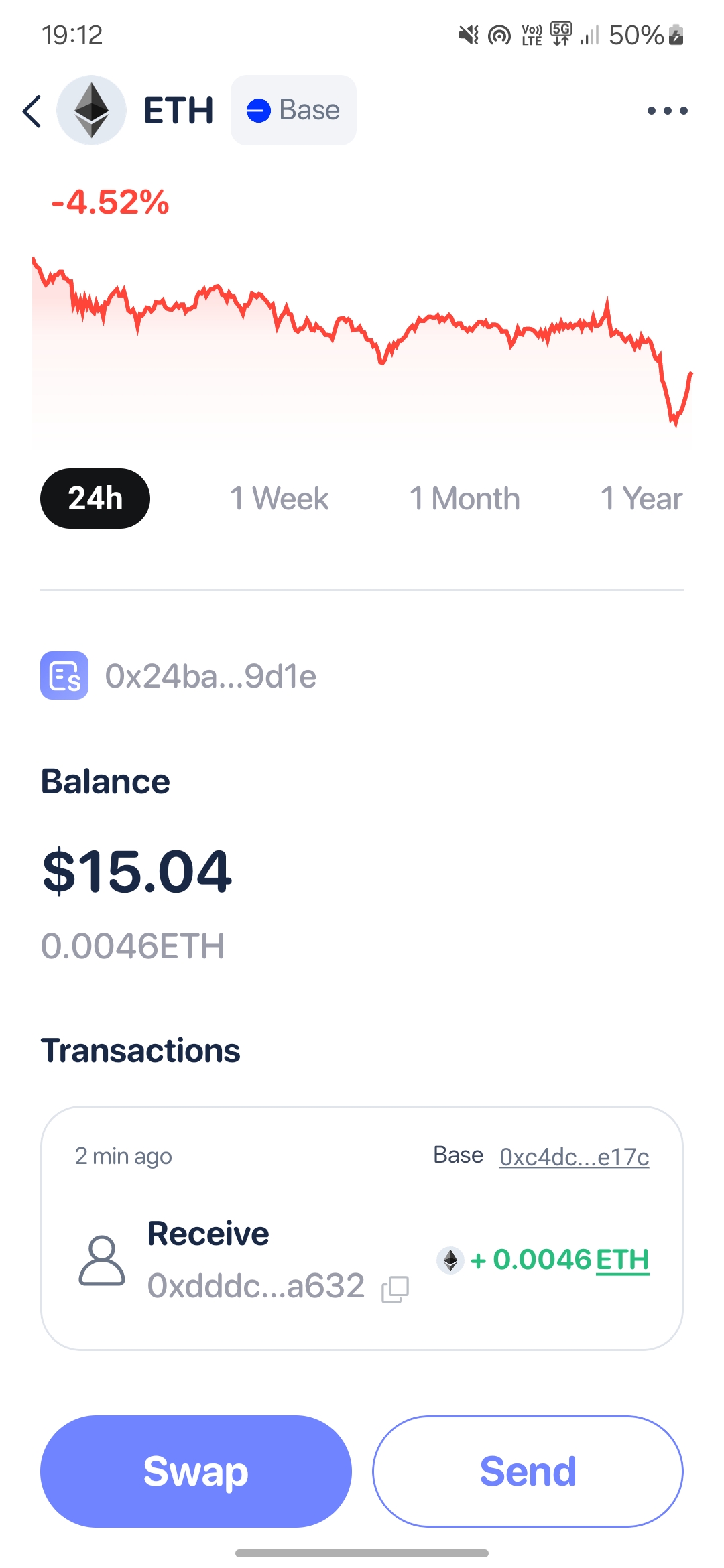The width and height of the screenshot is (724, 1568).
Task: Go back using the top-left arrow
Action: coord(32,111)
